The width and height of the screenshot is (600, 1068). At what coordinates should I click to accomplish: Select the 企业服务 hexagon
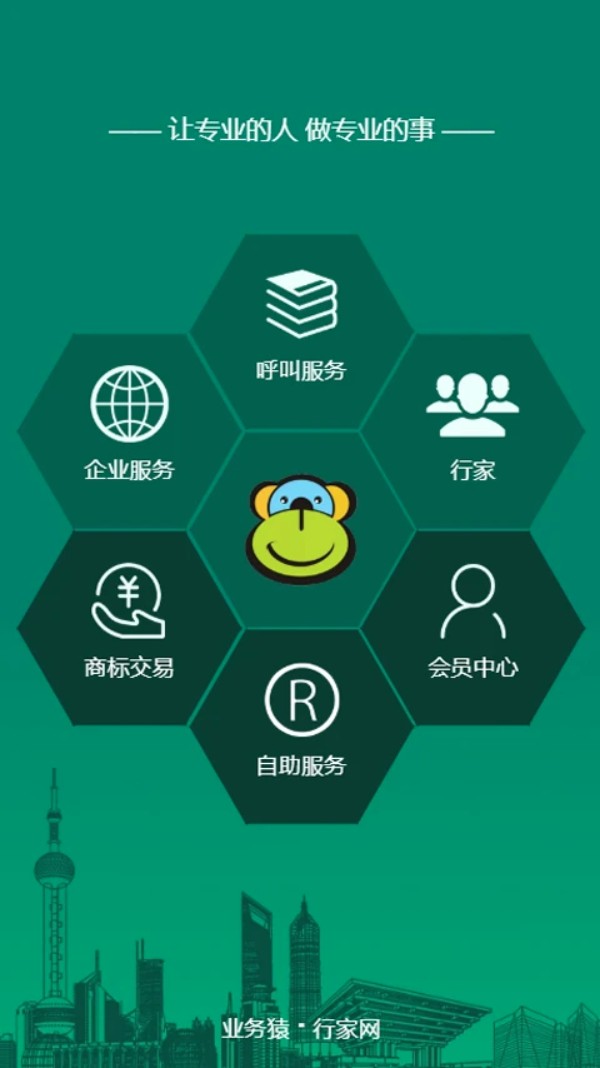(x=129, y=428)
